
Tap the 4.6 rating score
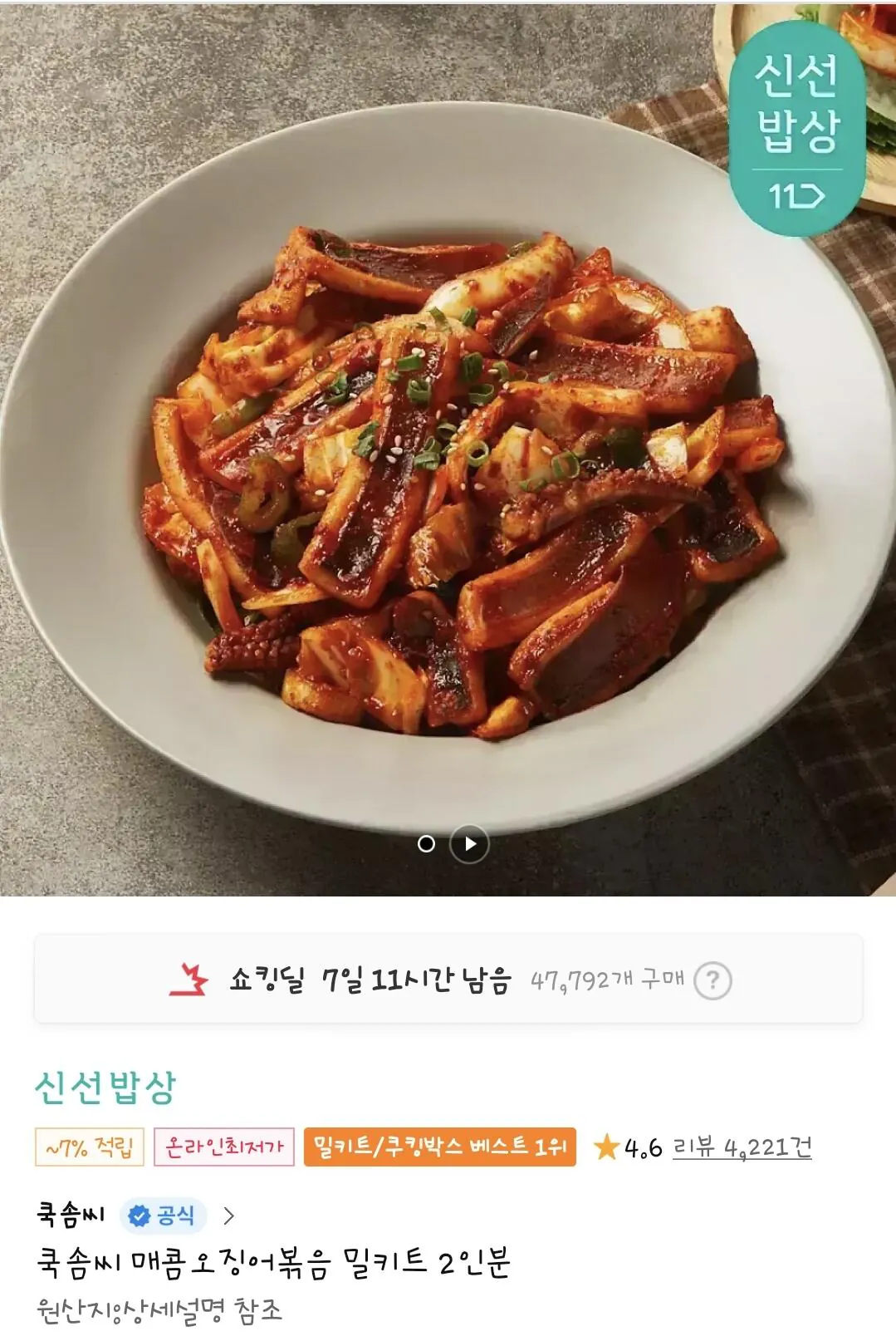pos(644,1147)
